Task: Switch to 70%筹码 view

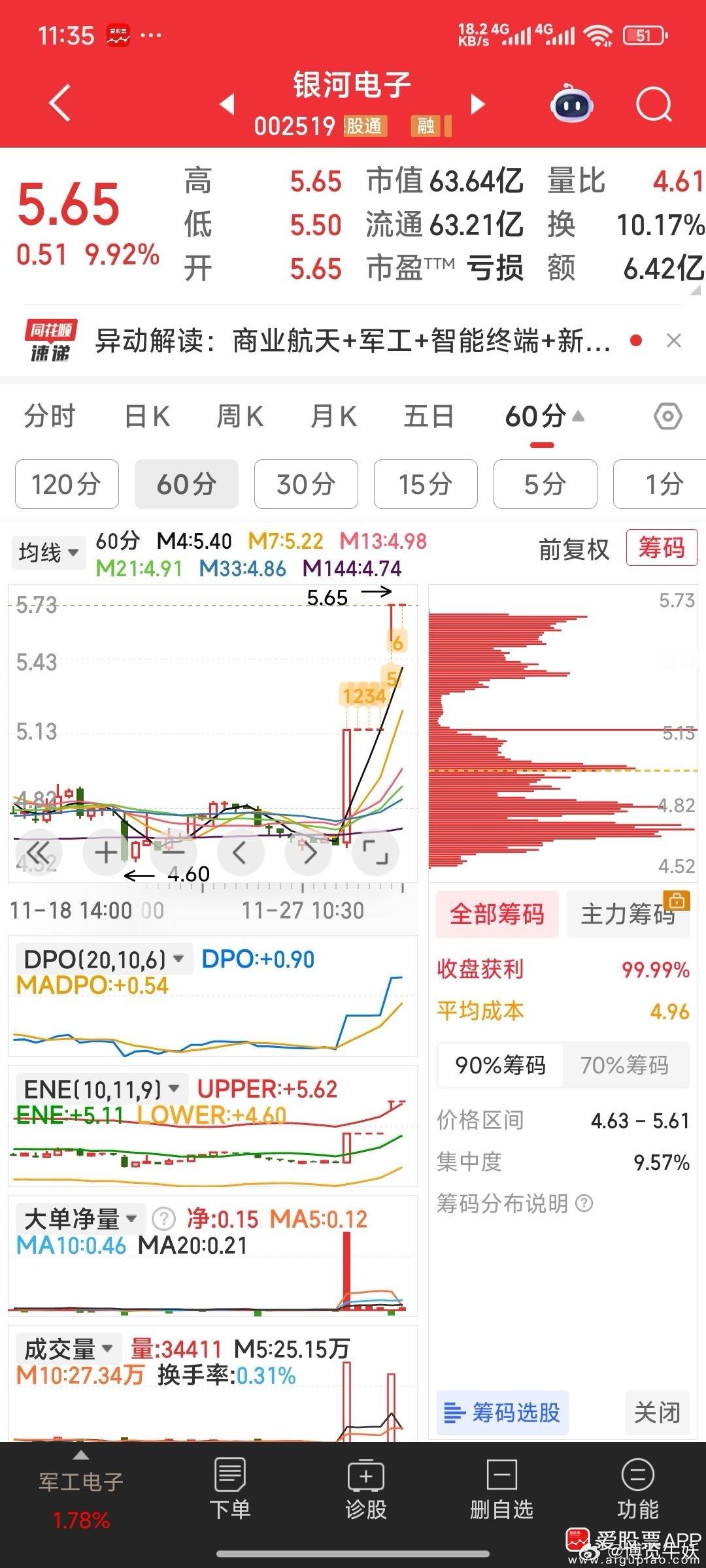Action: click(x=624, y=1066)
